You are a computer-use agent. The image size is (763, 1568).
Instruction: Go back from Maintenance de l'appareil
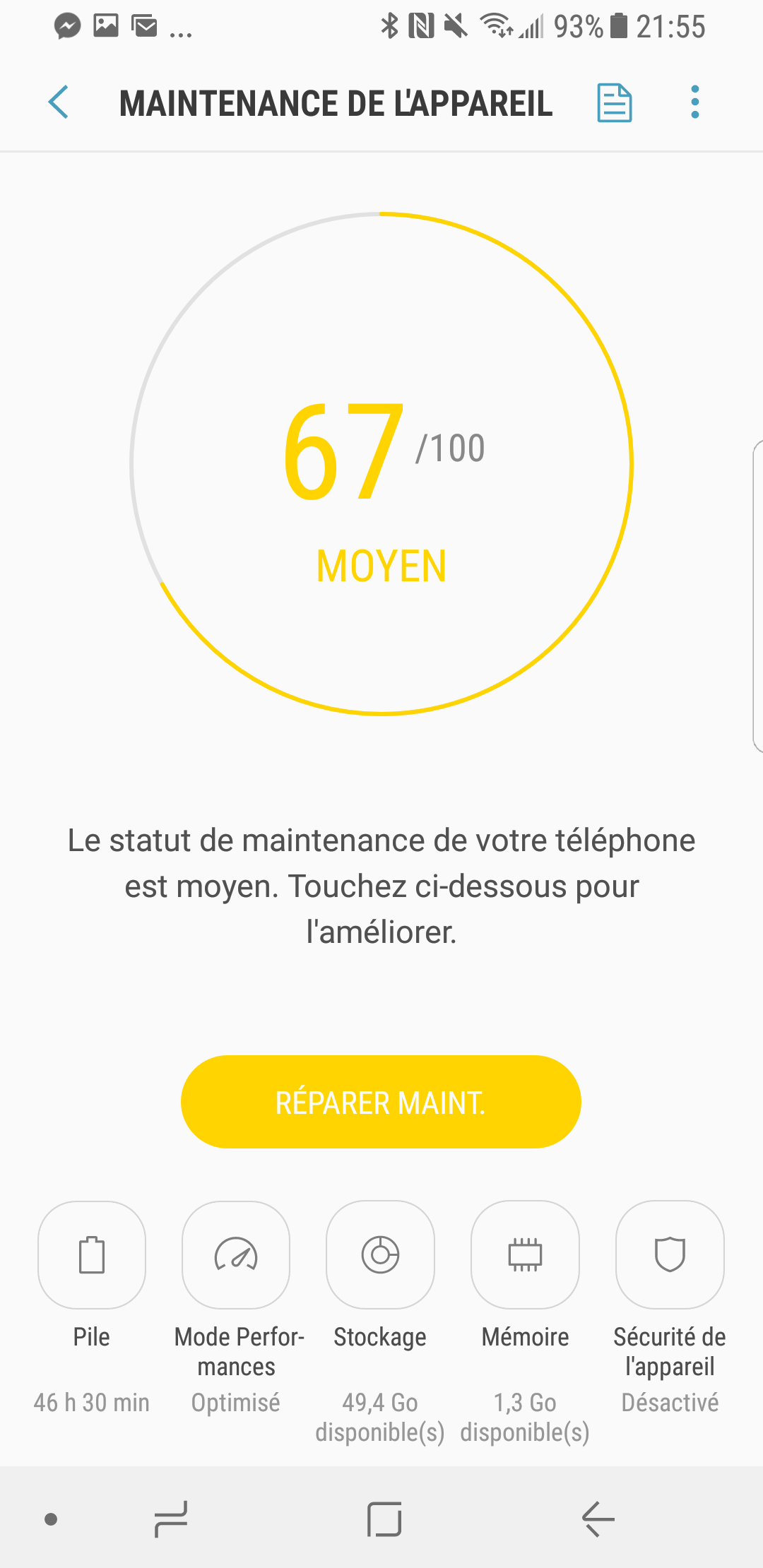click(59, 102)
